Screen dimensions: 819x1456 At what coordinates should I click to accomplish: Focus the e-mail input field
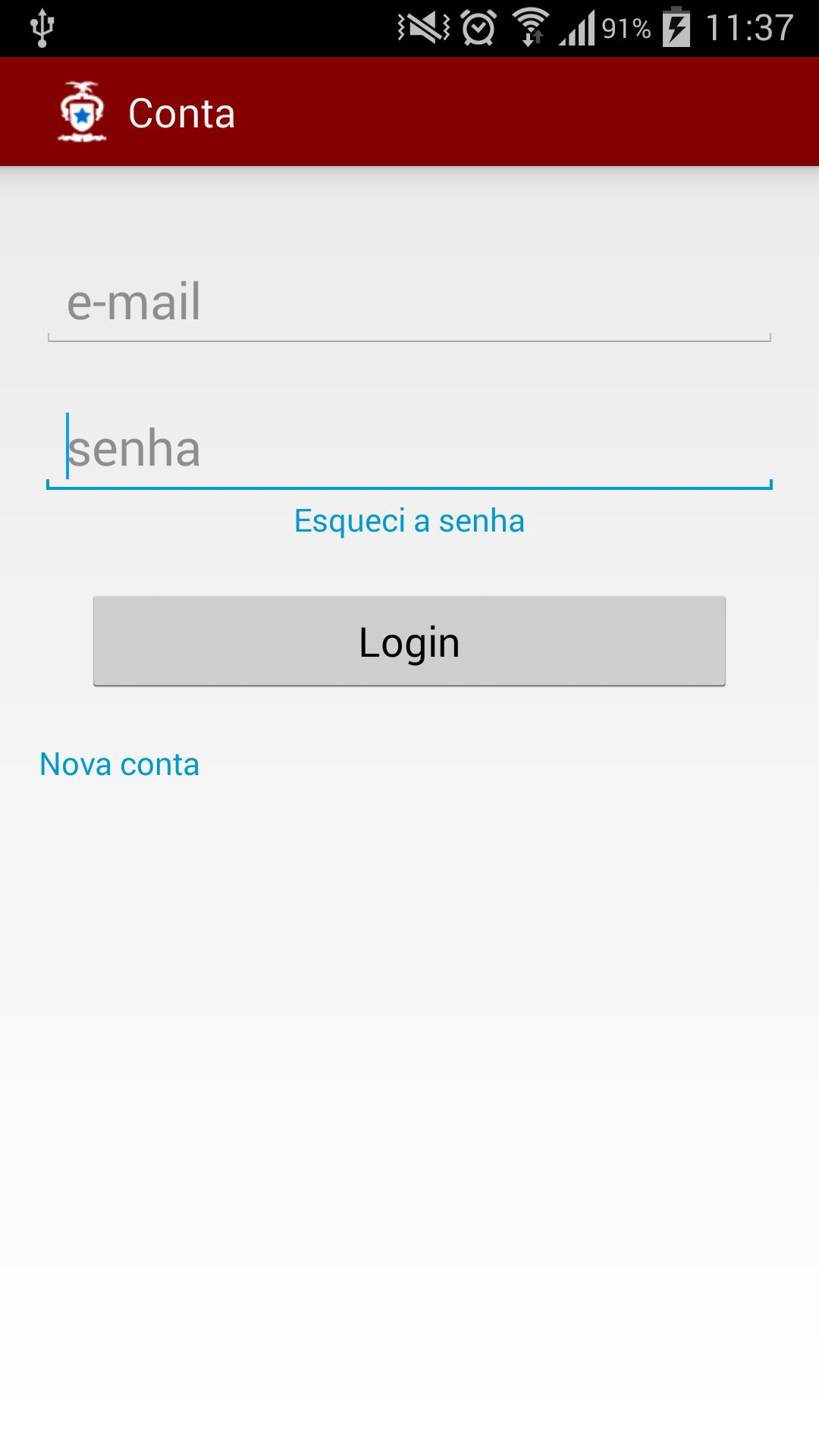point(409,303)
